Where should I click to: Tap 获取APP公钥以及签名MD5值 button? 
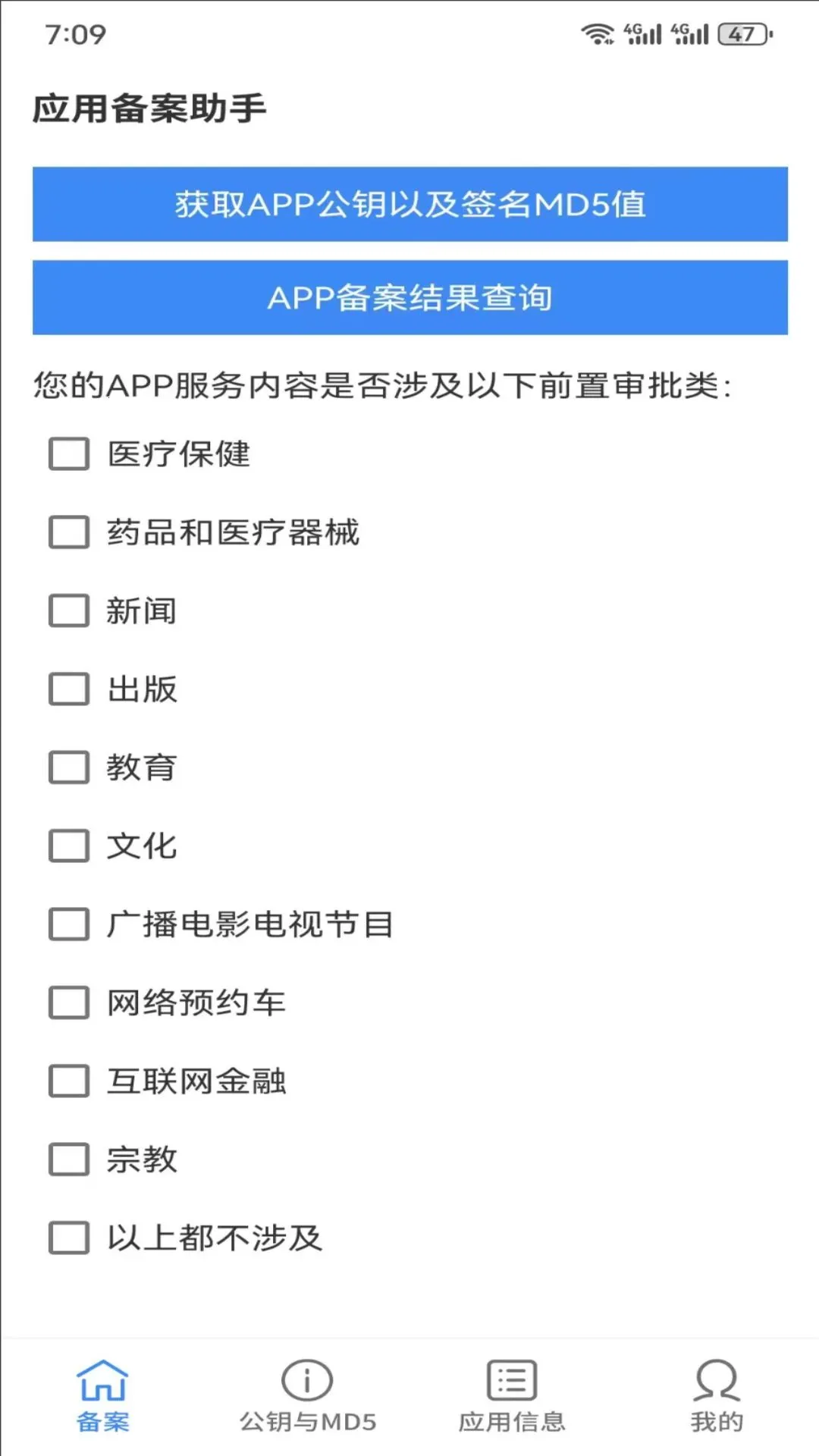409,204
